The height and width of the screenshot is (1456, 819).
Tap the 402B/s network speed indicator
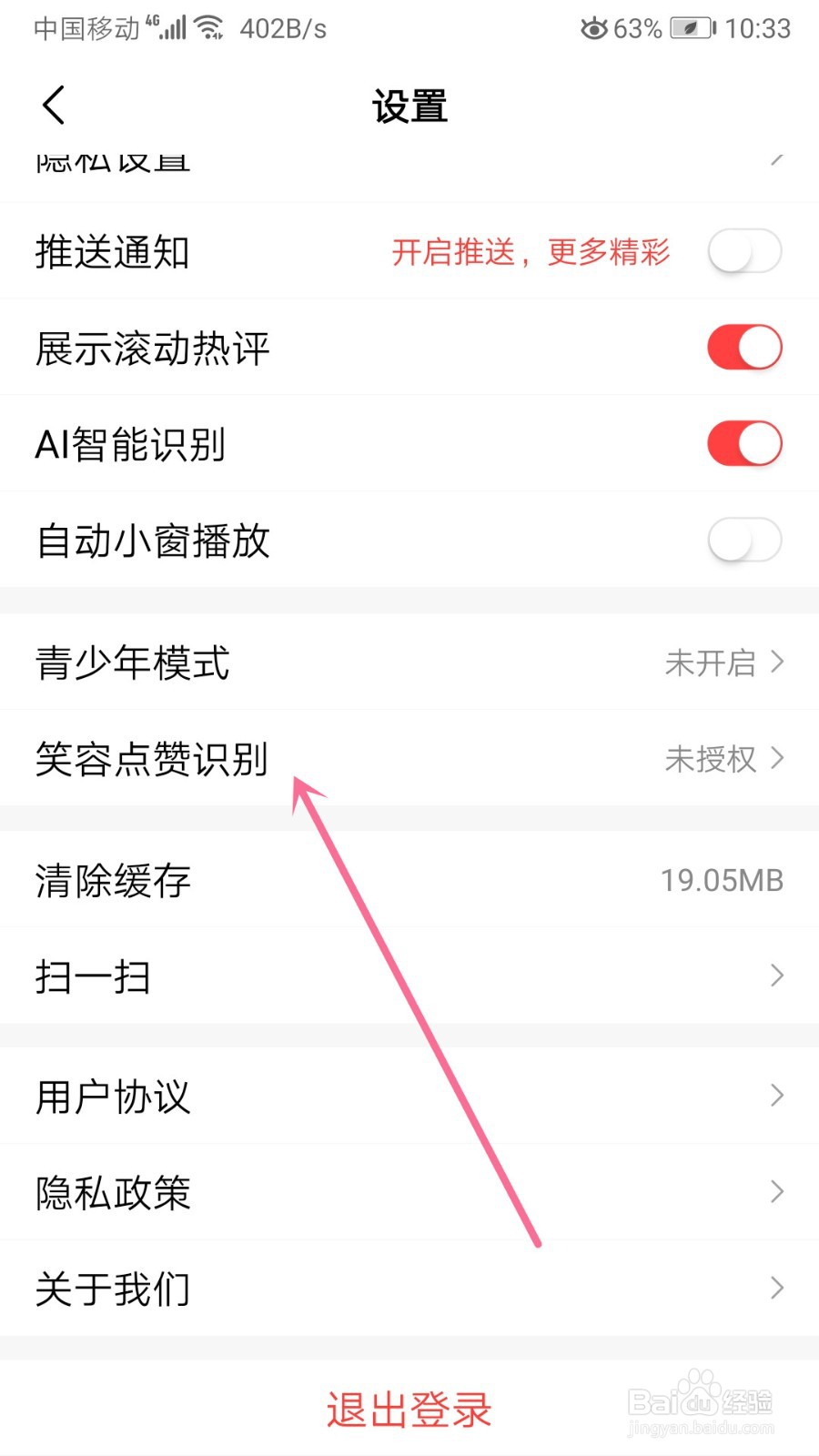(285, 27)
